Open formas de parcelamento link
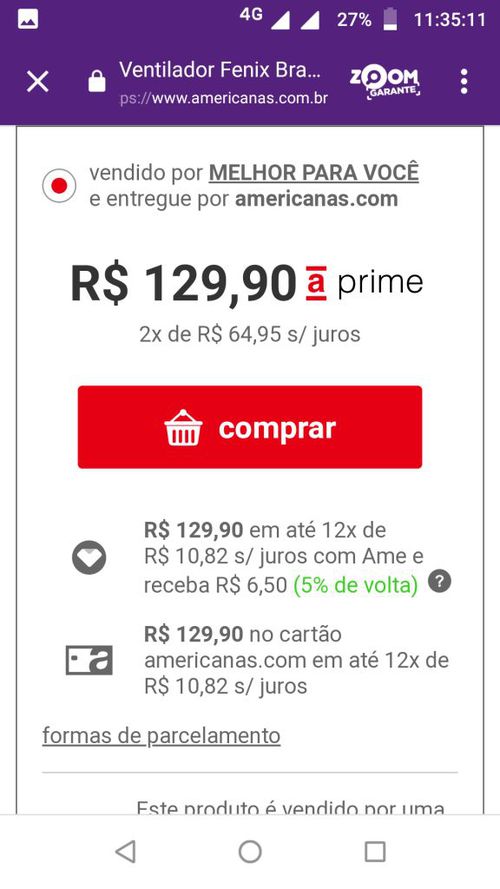Screen dimensions: 500x889 pyautogui.click(x=162, y=736)
